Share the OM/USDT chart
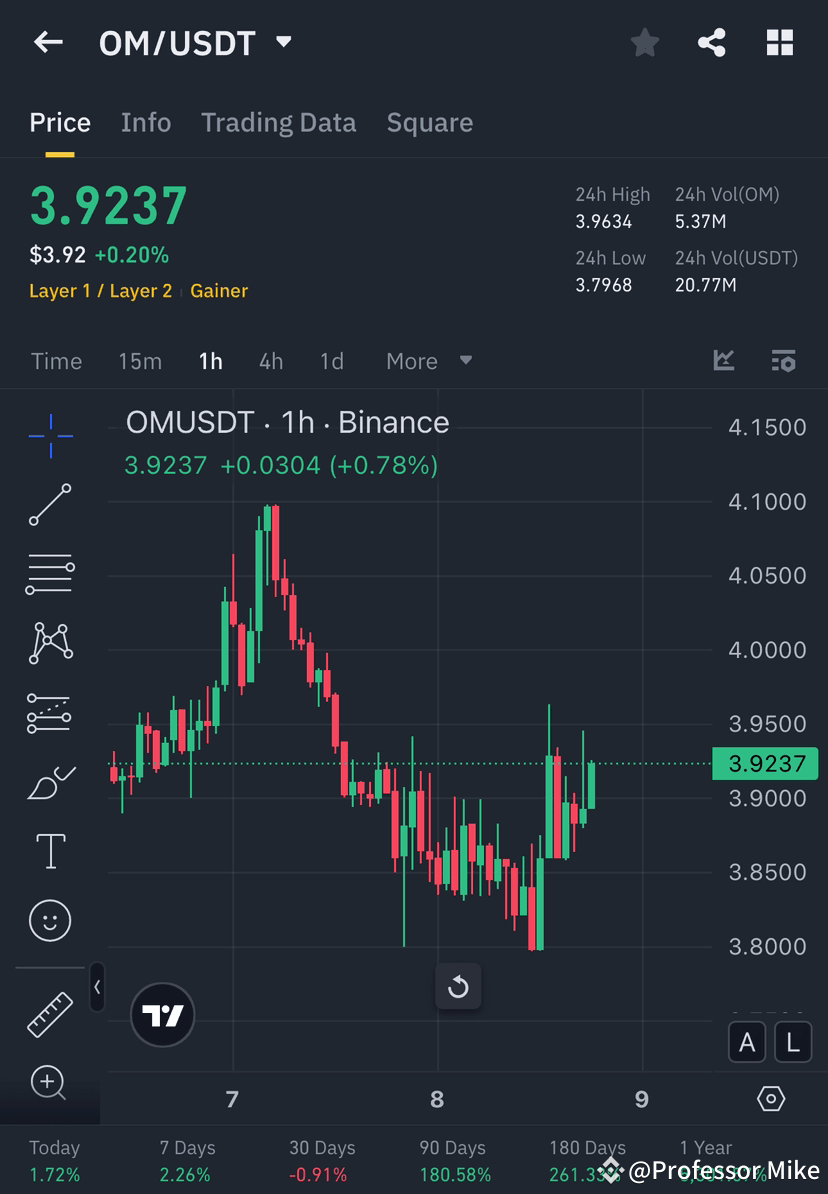This screenshot has height=1194, width=828. click(712, 42)
